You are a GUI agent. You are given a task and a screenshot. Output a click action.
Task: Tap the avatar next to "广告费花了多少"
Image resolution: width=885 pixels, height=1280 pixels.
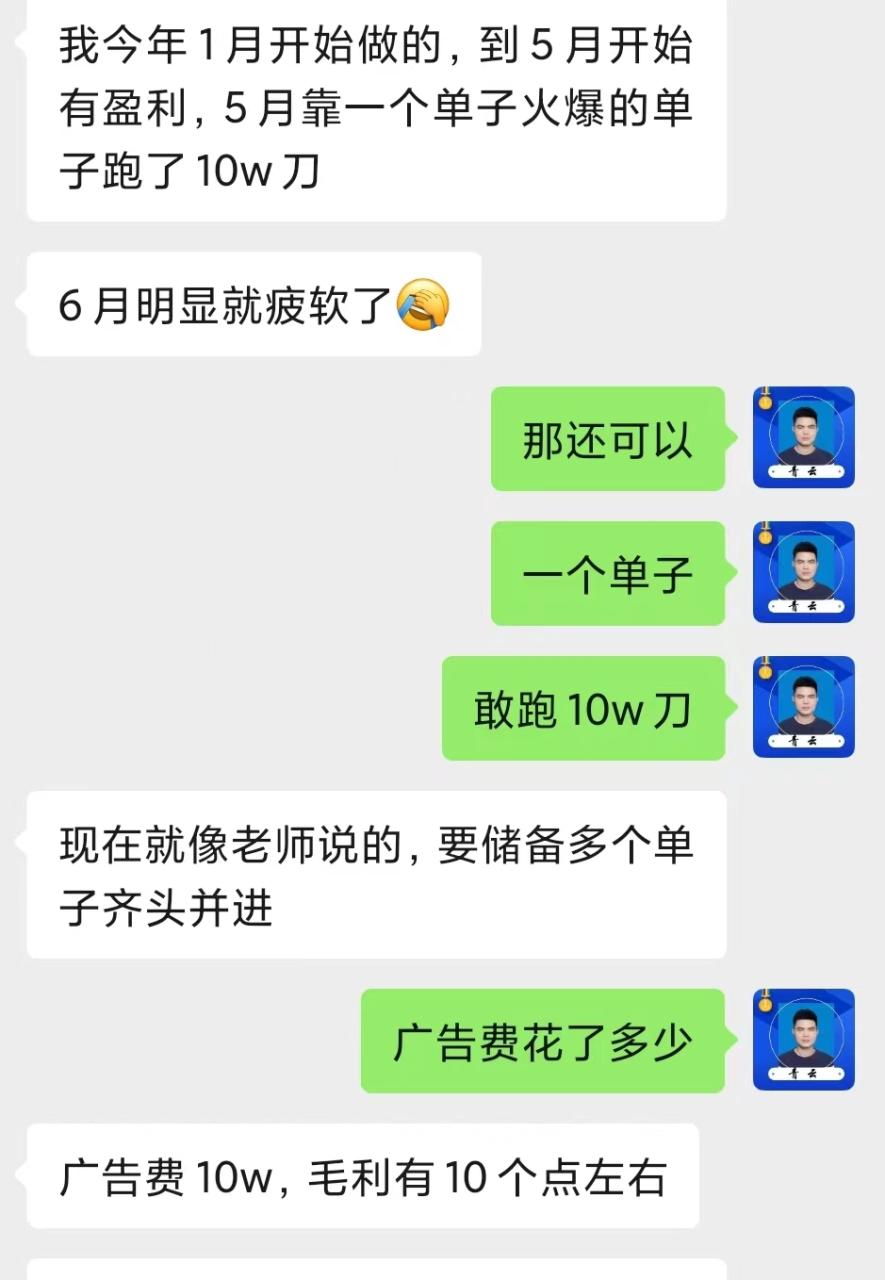tap(805, 1041)
